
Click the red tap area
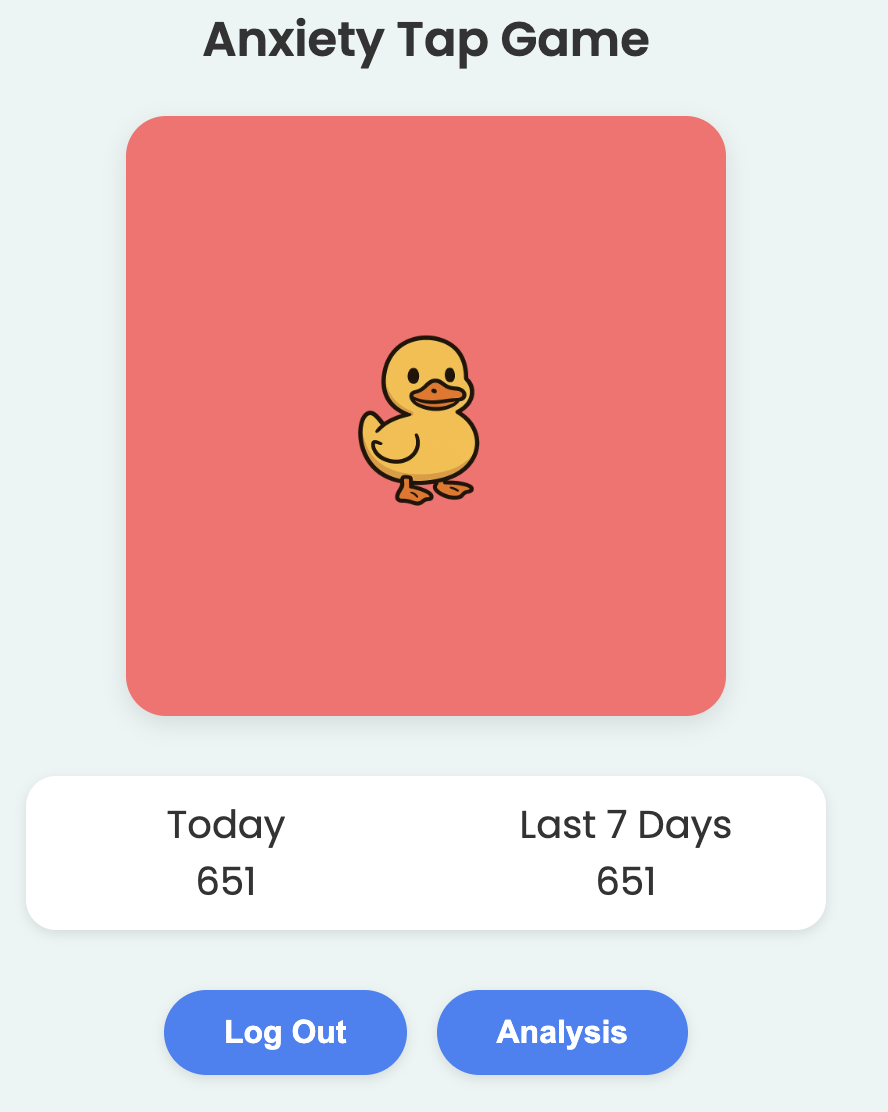coord(250,250)
